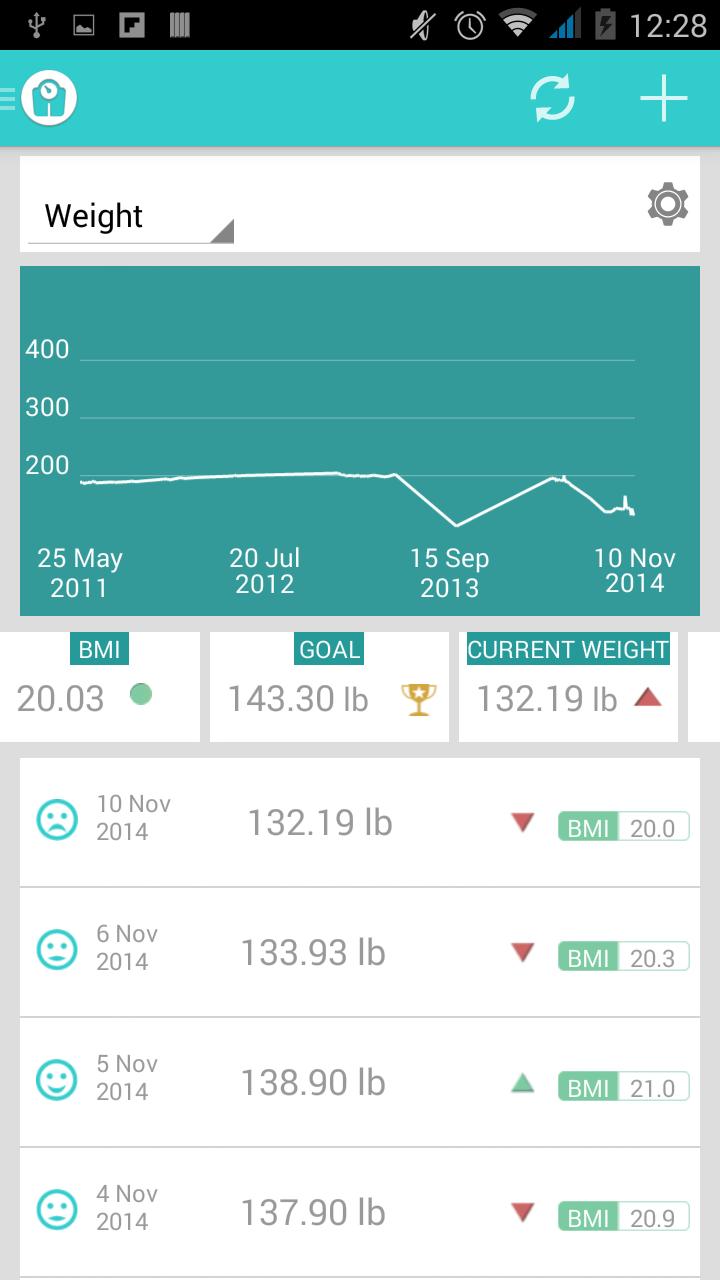
Task: Tap the sync icon to refresh data
Action: point(551,98)
